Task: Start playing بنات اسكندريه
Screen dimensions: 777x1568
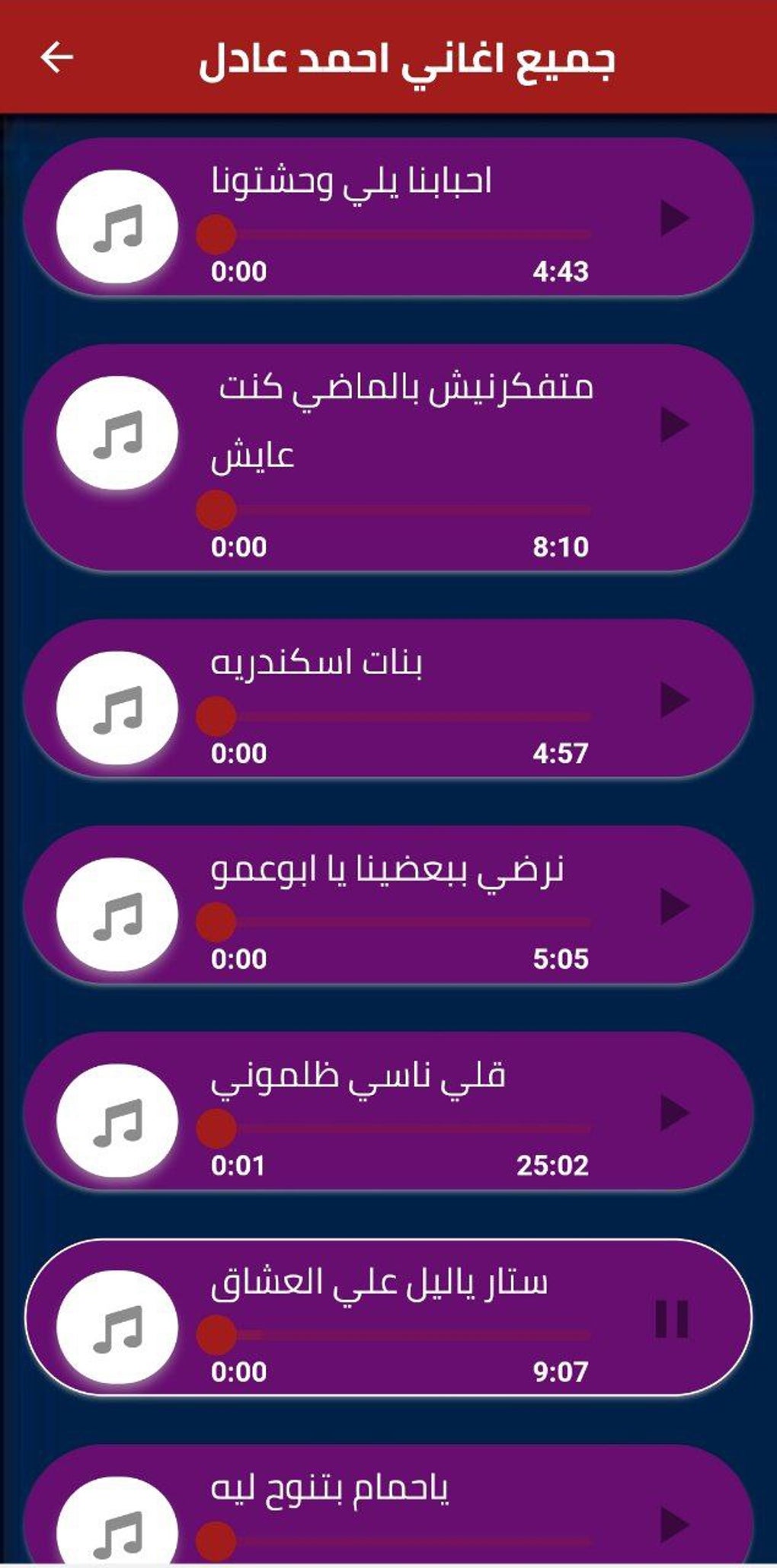Action: point(674,700)
